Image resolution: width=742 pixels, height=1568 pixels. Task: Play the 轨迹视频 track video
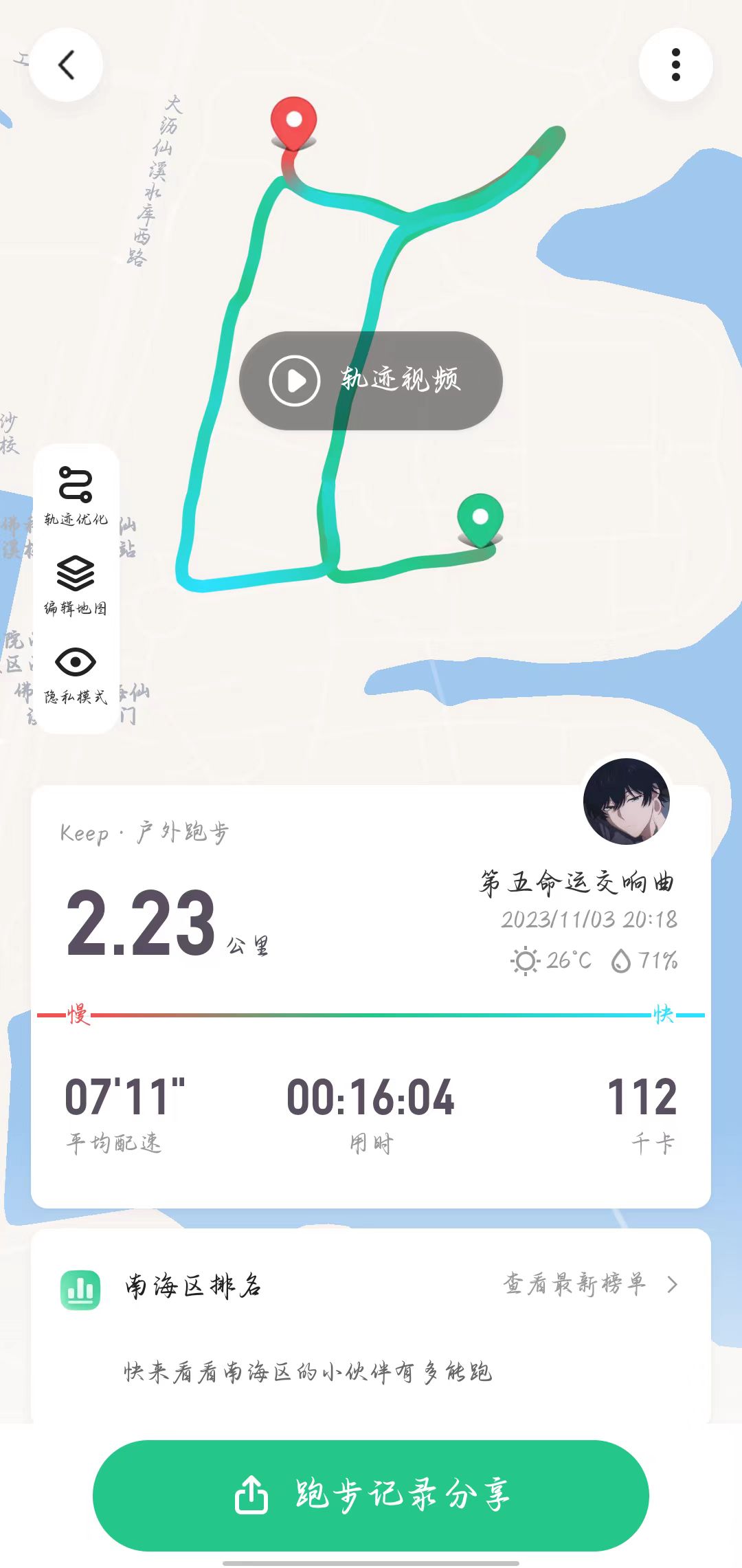point(371,381)
